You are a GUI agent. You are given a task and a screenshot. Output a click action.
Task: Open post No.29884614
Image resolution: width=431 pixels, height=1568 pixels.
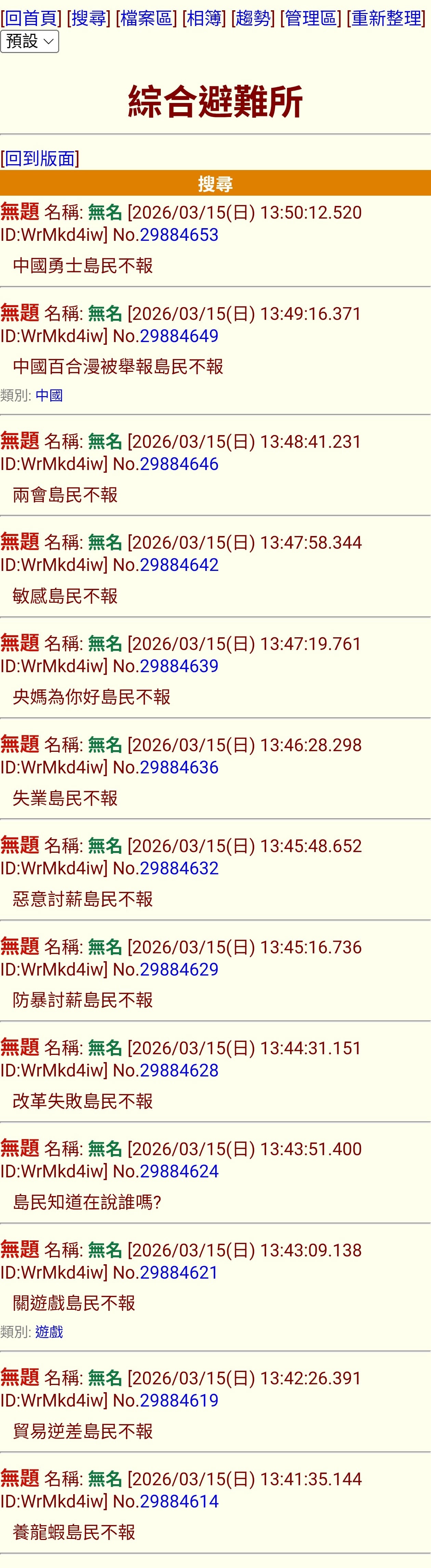(179, 1501)
